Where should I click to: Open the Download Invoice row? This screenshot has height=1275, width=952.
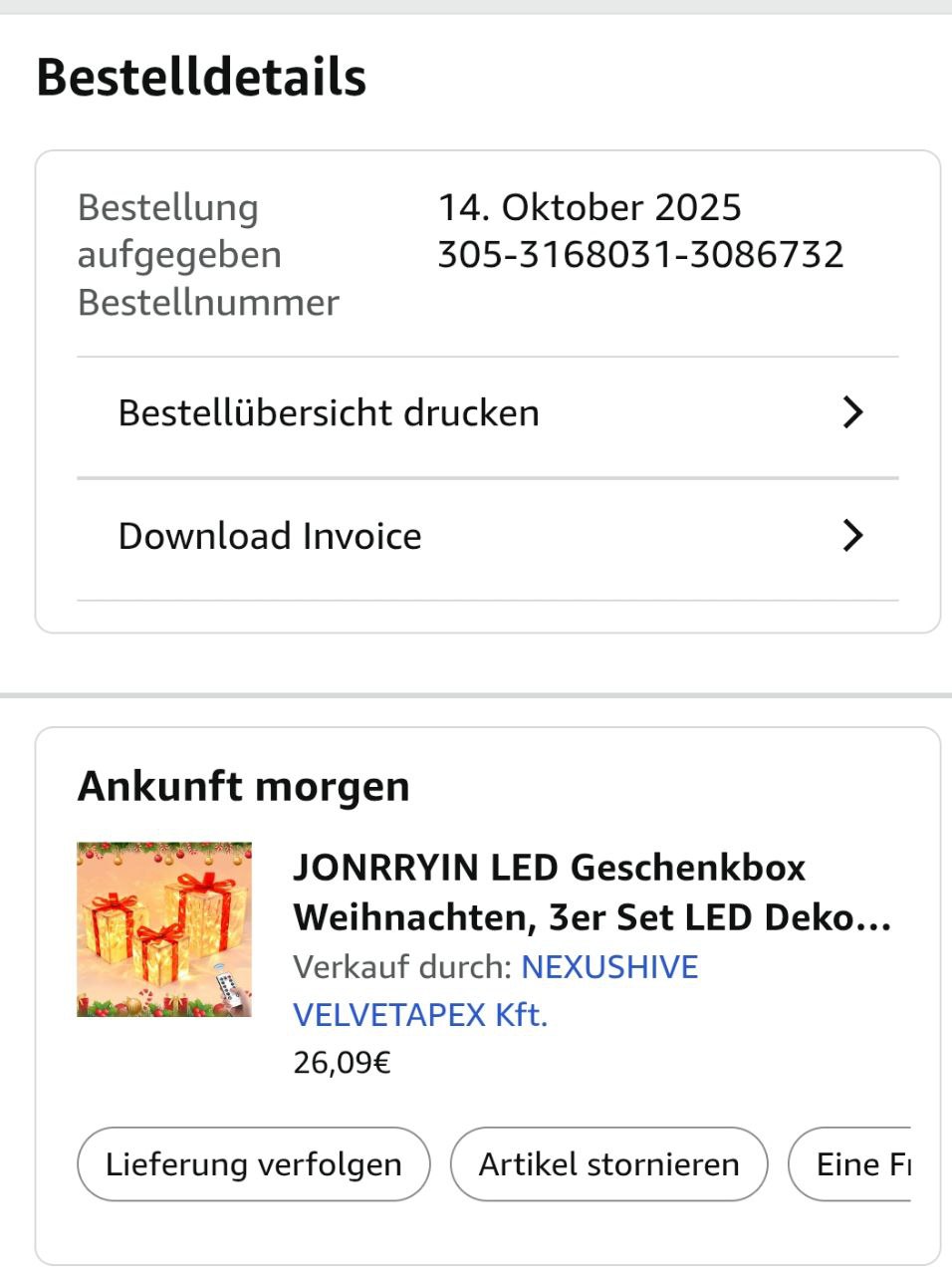(x=487, y=537)
